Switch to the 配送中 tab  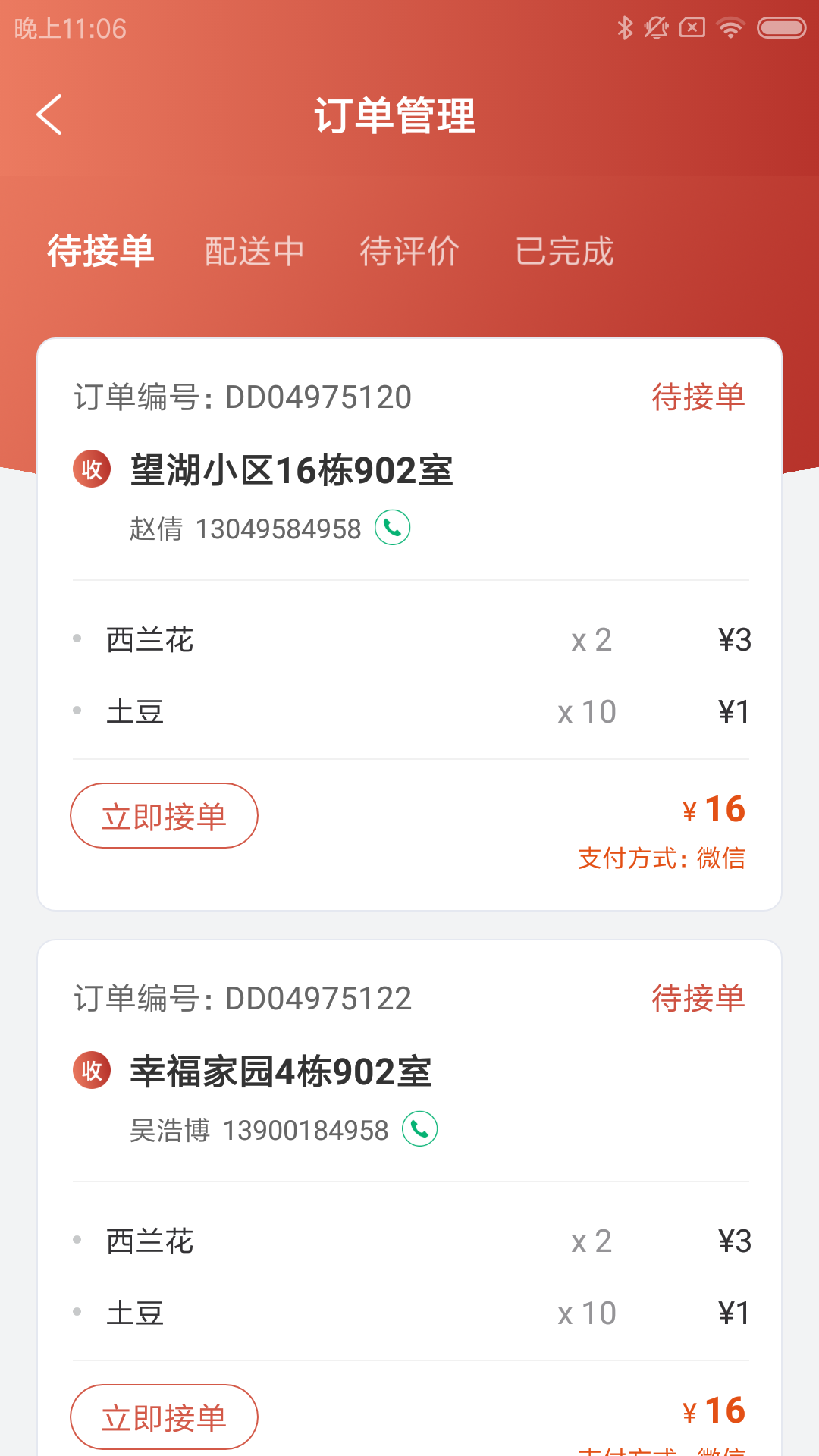pyautogui.click(x=255, y=251)
